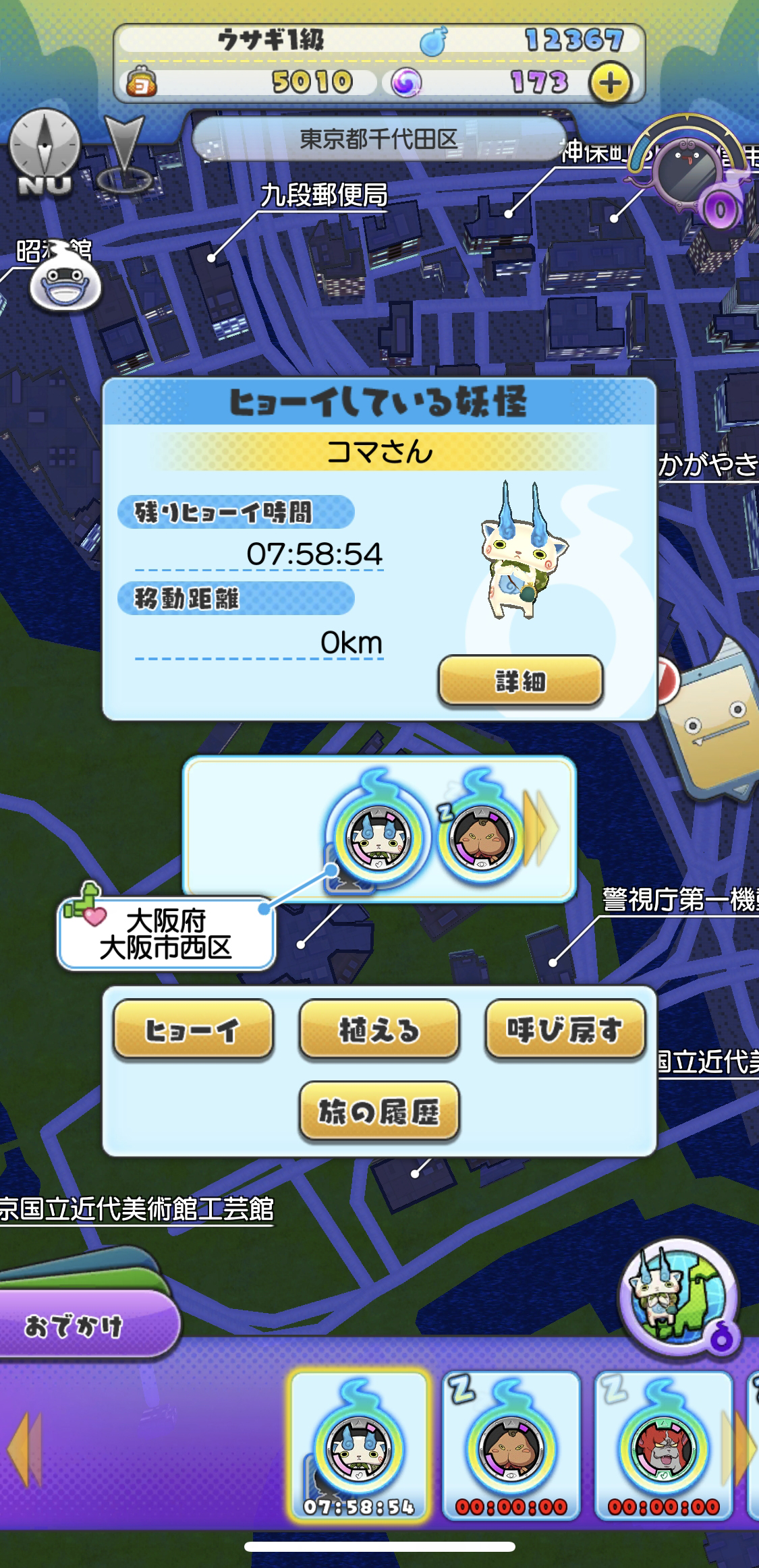Tap the 呼び戻す button to recall the yokai
Viewport: 759px width, 1568px height.
pos(565,1030)
